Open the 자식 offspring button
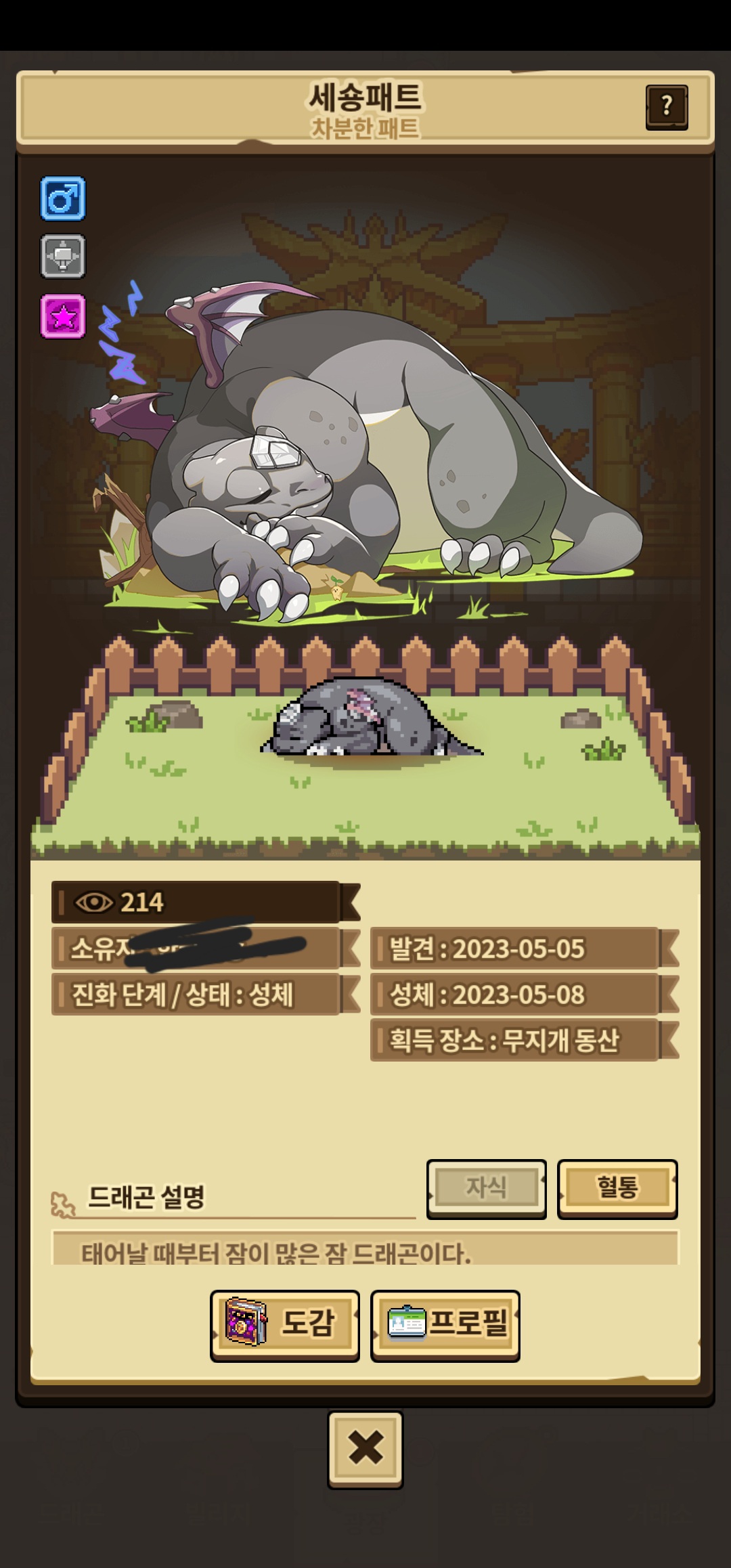Viewport: 731px width, 1568px height. 487,1189
